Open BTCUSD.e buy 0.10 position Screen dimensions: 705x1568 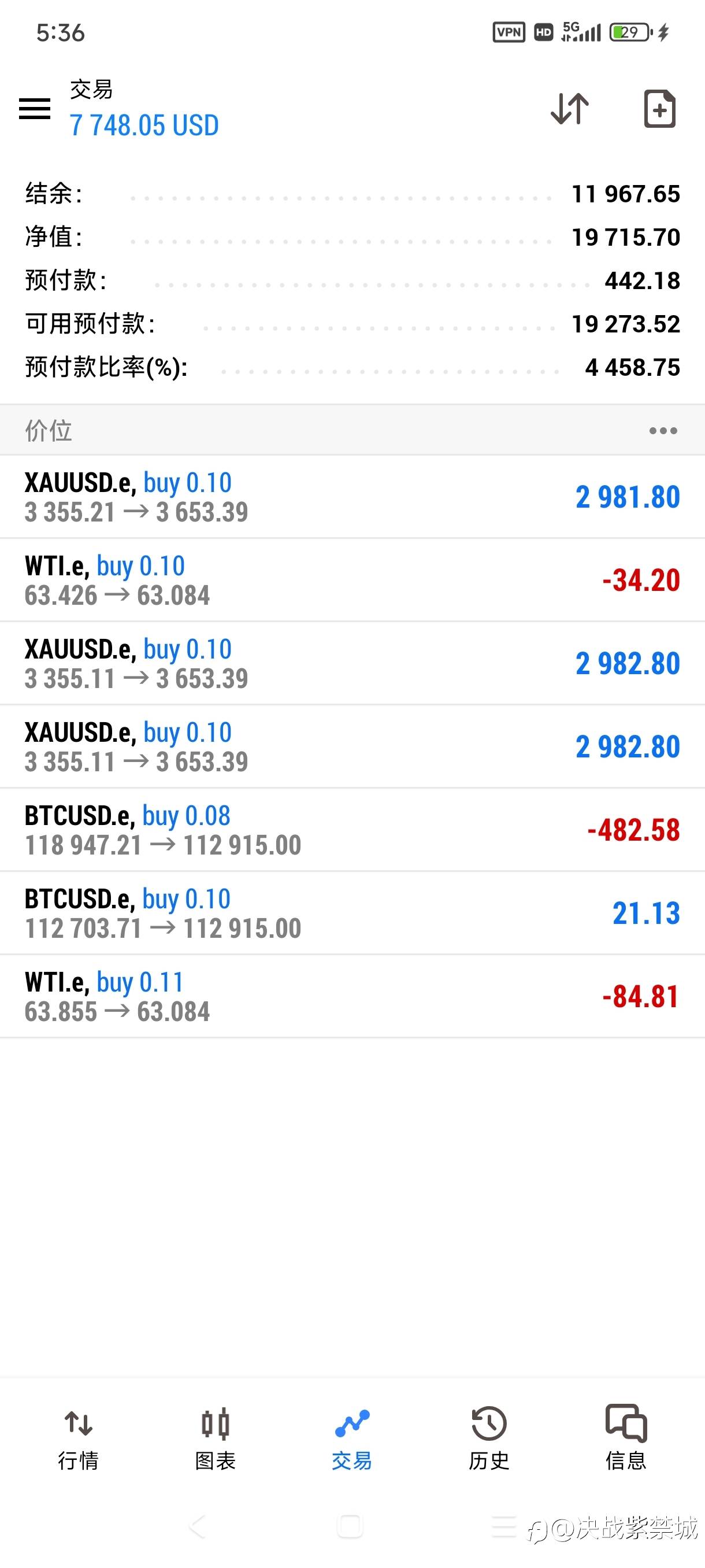pyautogui.click(x=352, y=913)
